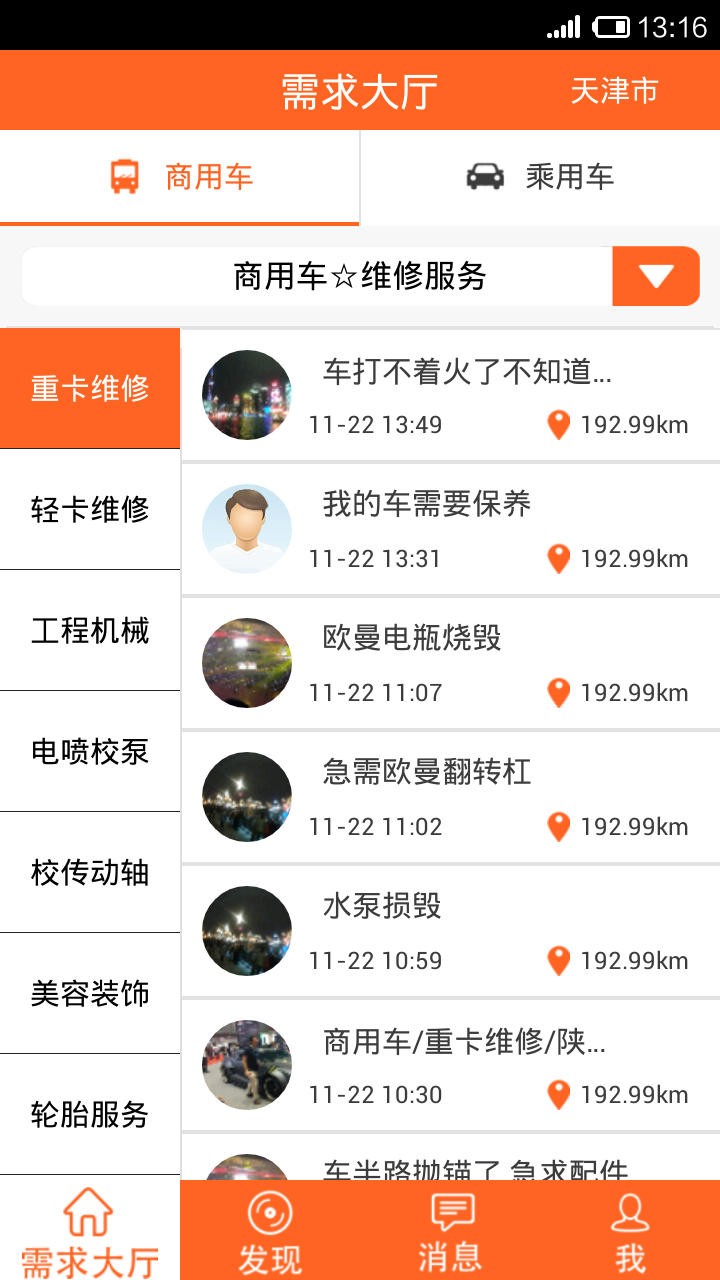Viewport: 720px width, 1280px height.
Task: View 美容装饰 listings
Action: (x=90, y=993)
